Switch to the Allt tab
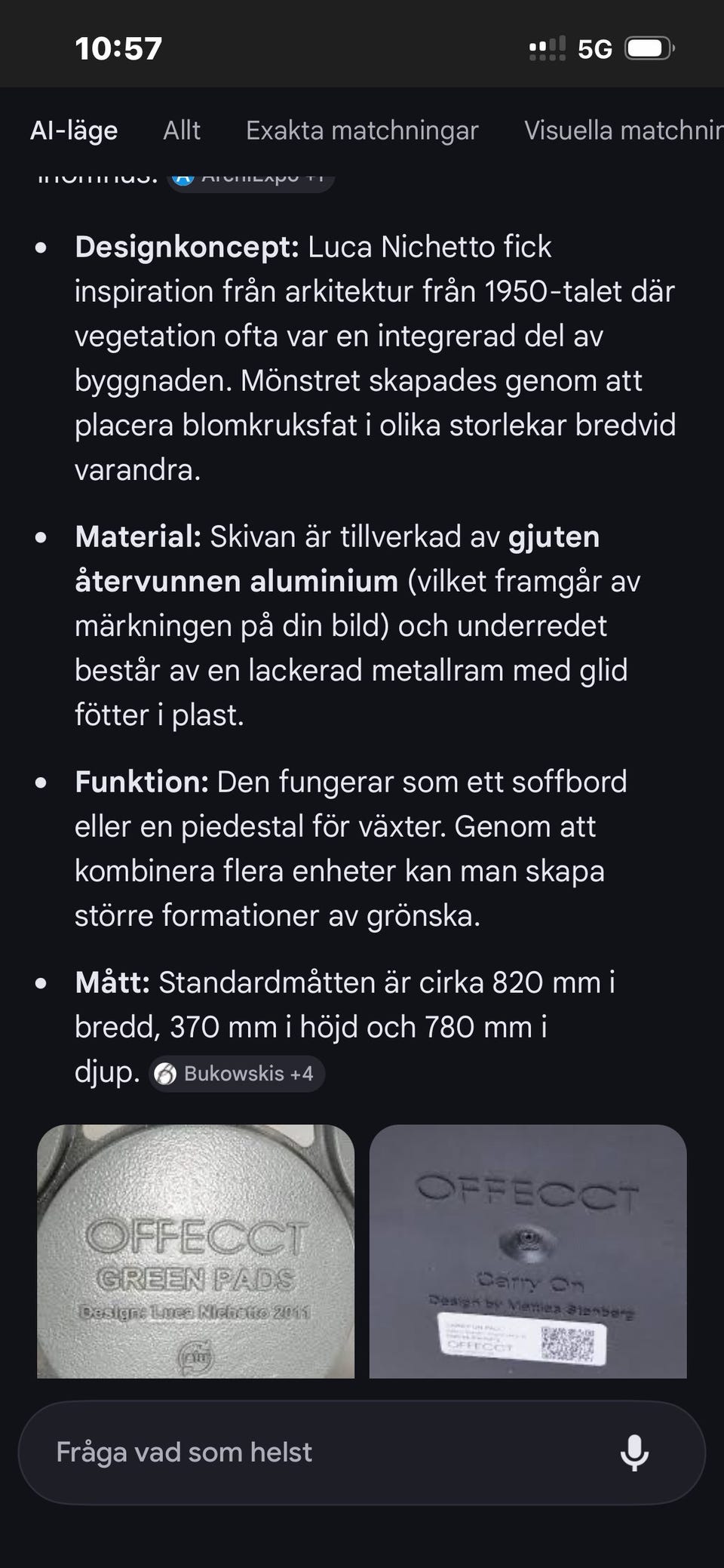This screenshot has height=1568, width=724. pyautogui.click(x=182, y=131)
